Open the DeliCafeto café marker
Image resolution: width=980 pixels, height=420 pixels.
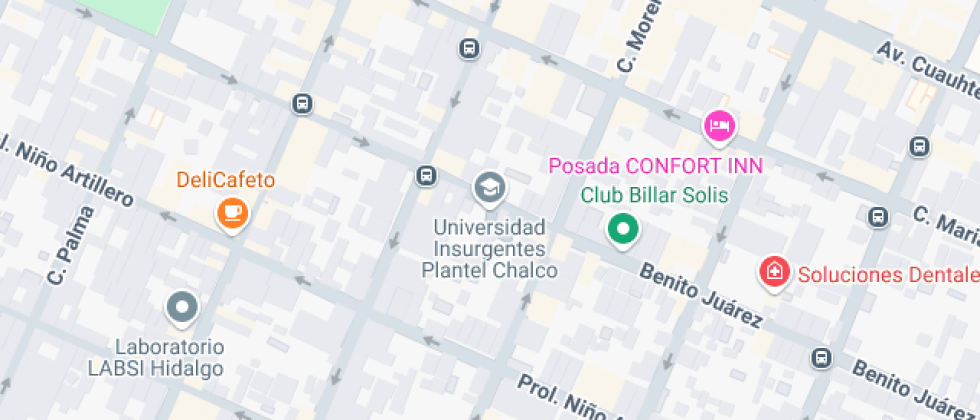[232, 212]
